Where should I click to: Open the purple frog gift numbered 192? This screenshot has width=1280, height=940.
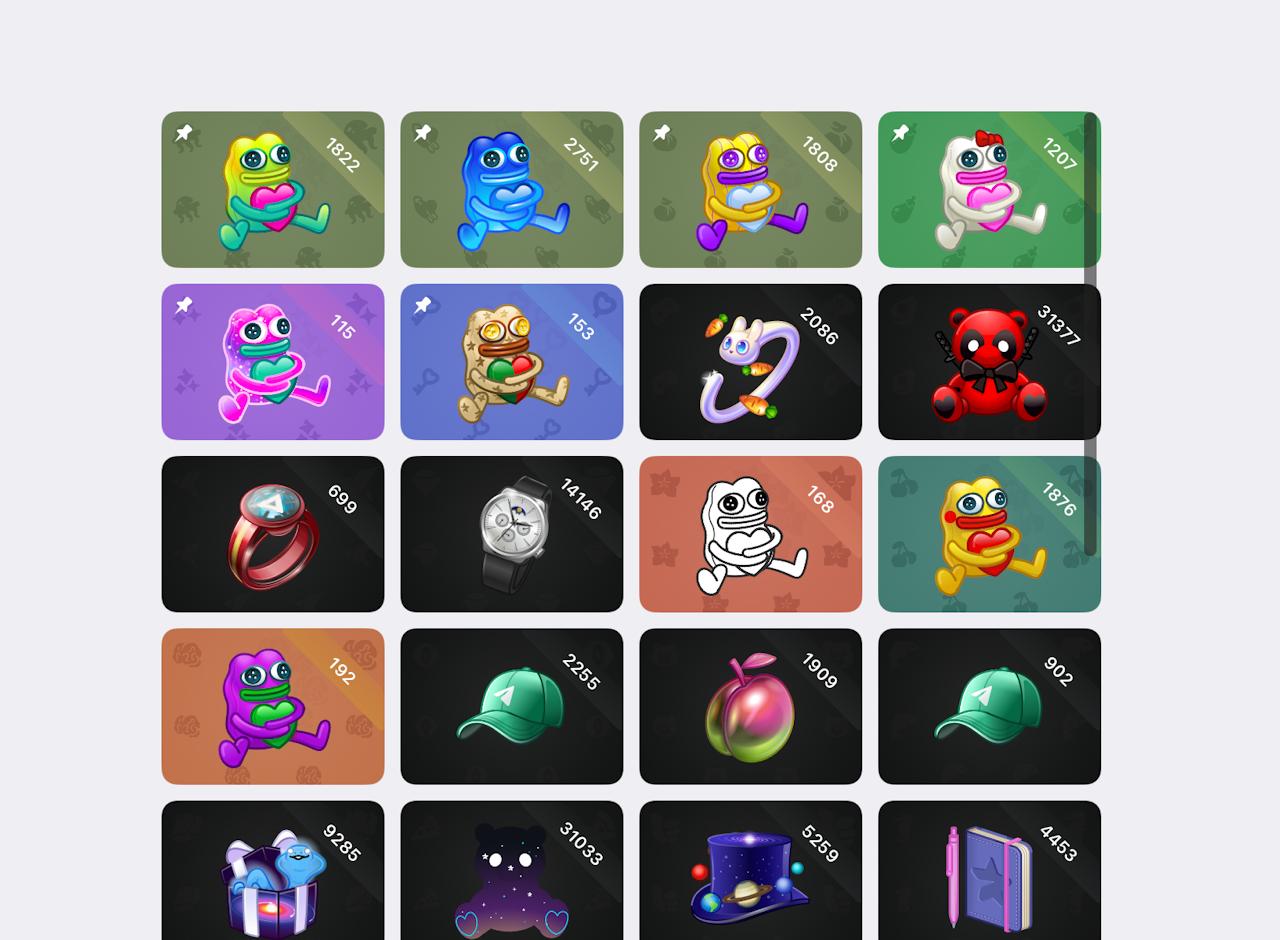(x=272, y=706)
